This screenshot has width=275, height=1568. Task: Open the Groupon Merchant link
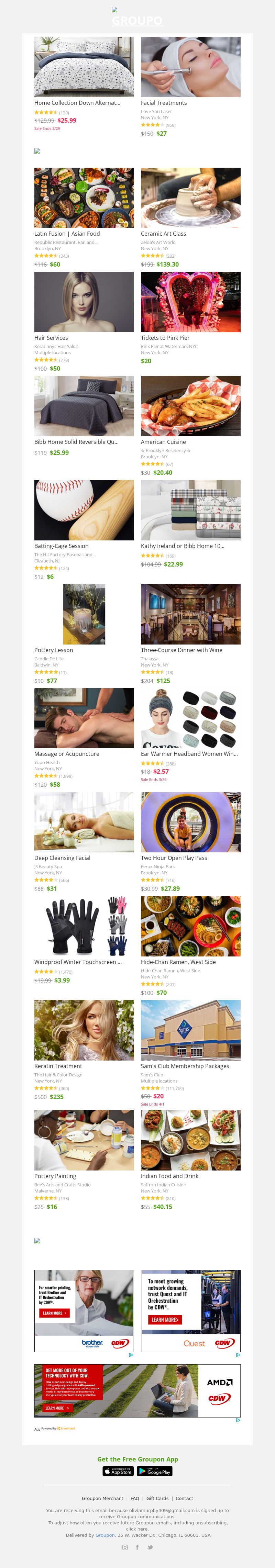point(102,1499)
